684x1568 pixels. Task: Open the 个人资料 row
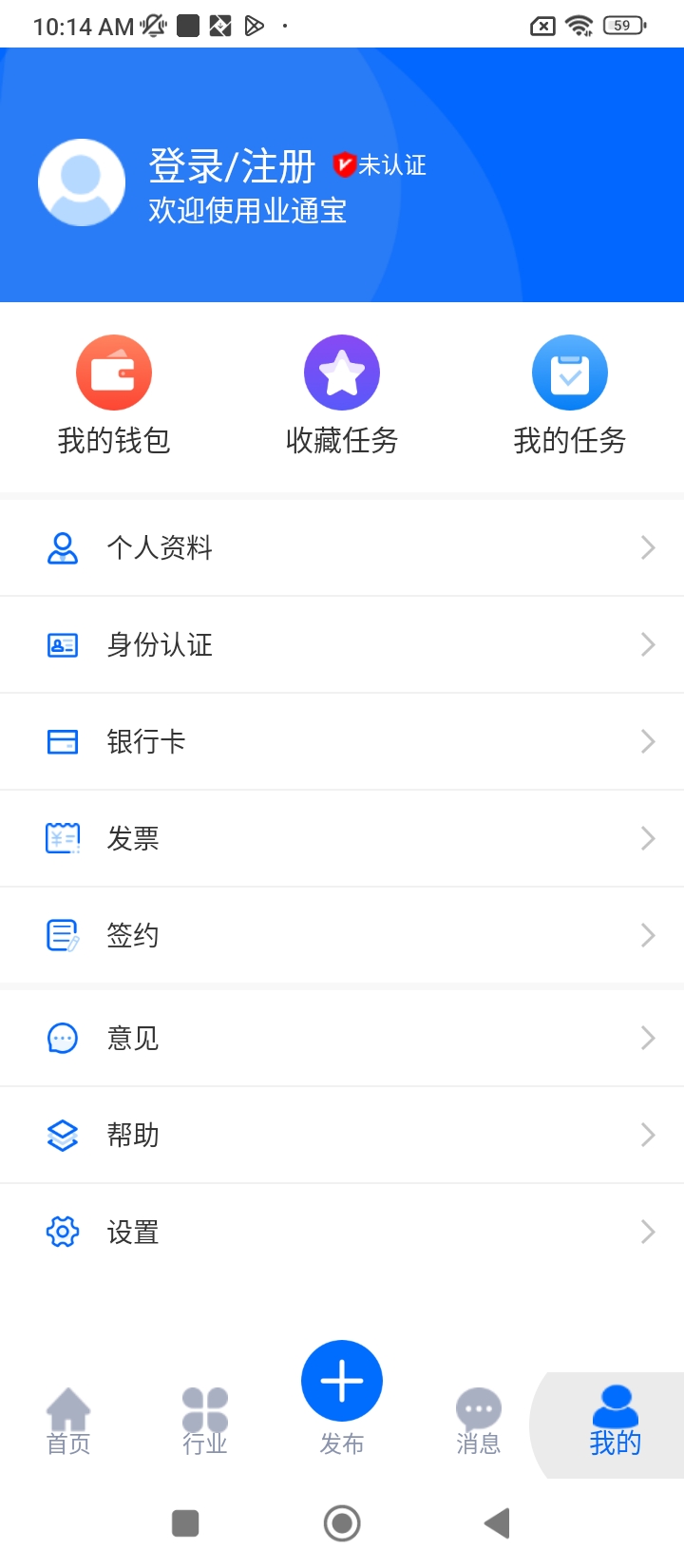tap(342, 547)
